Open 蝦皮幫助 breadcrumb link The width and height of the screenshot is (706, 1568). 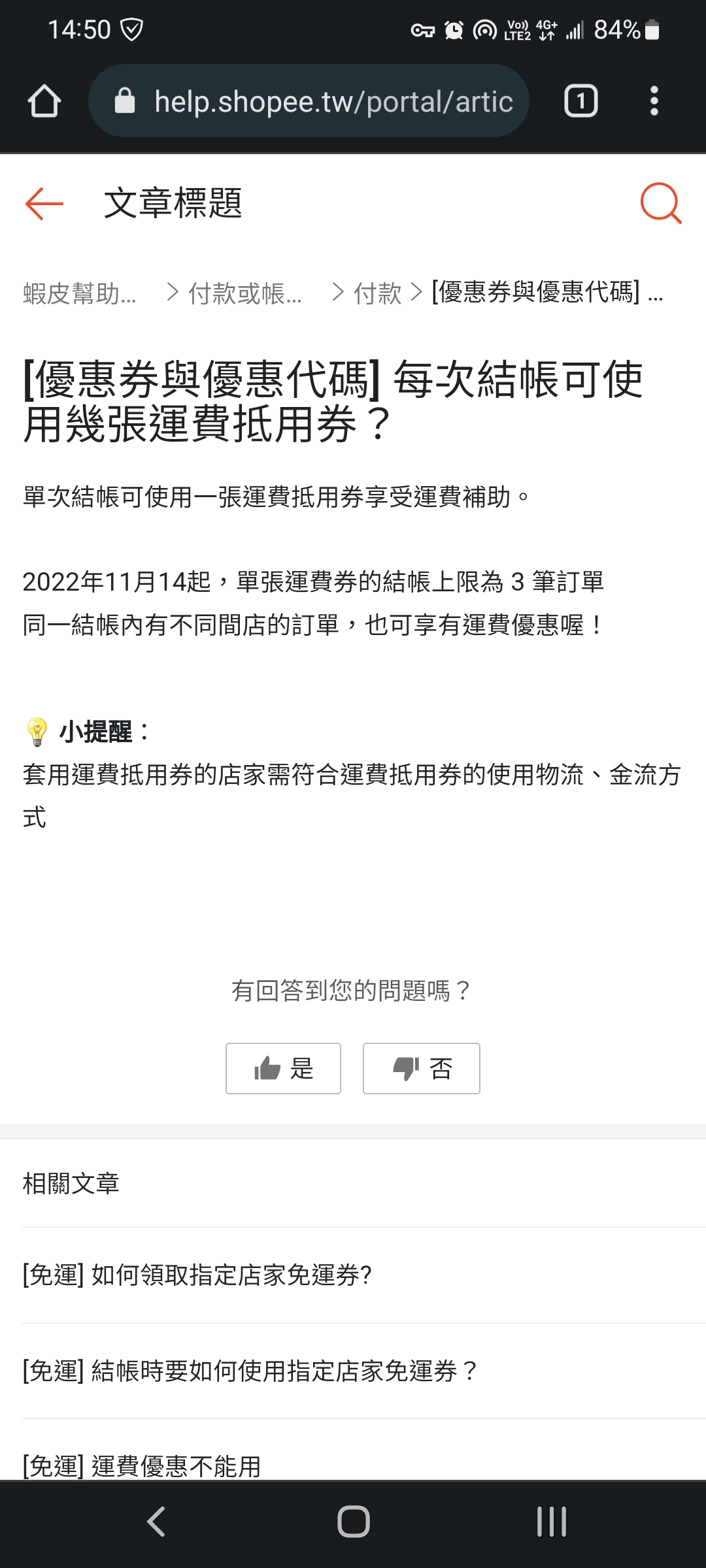80,293
